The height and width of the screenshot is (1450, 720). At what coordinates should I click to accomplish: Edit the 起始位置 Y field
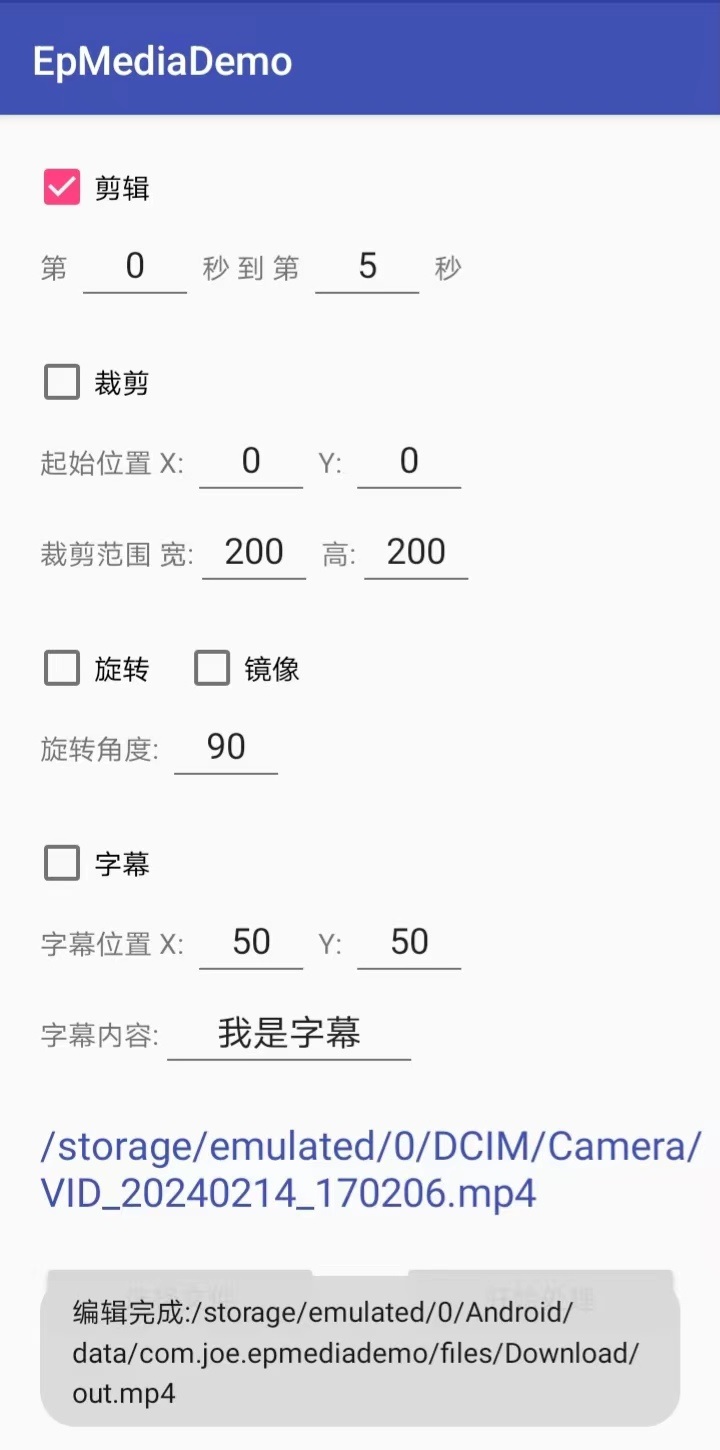[409, 461]
